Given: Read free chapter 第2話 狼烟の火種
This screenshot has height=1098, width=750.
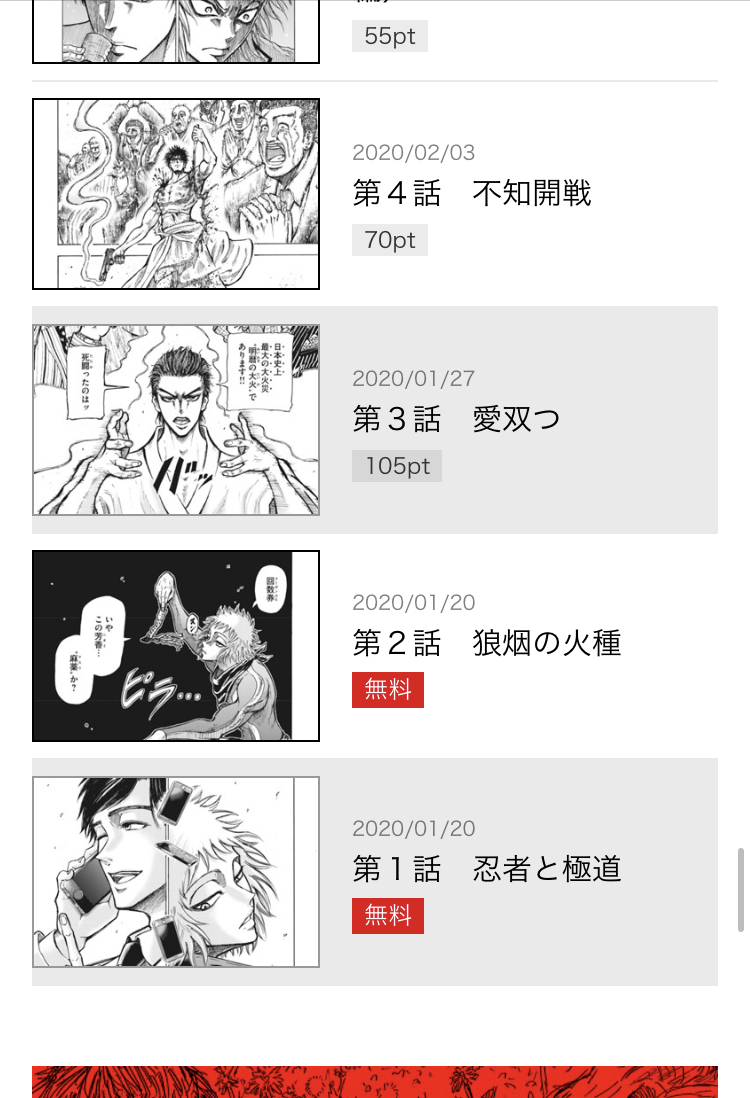Looking at the screenshot, I should pos(486,643).
